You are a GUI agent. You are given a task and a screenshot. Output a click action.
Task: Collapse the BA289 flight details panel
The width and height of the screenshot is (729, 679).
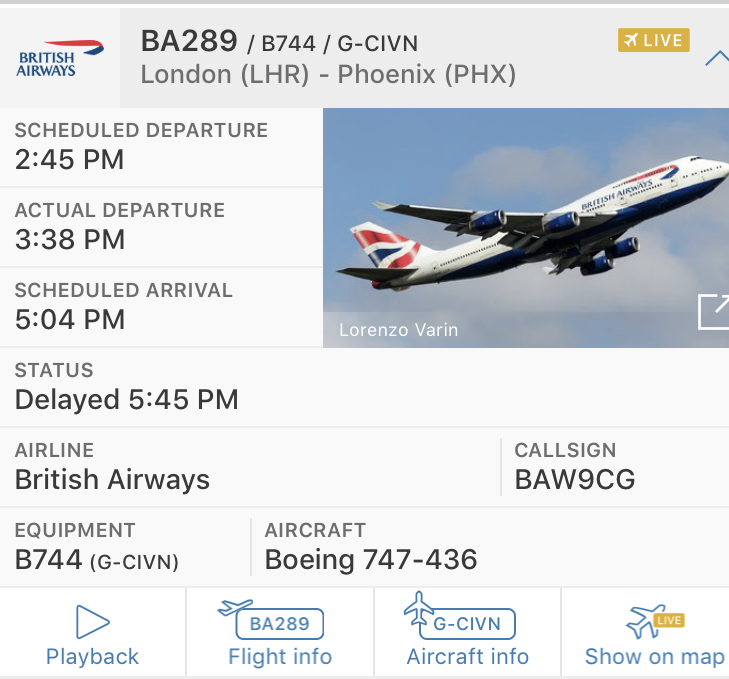coord(716,59)
